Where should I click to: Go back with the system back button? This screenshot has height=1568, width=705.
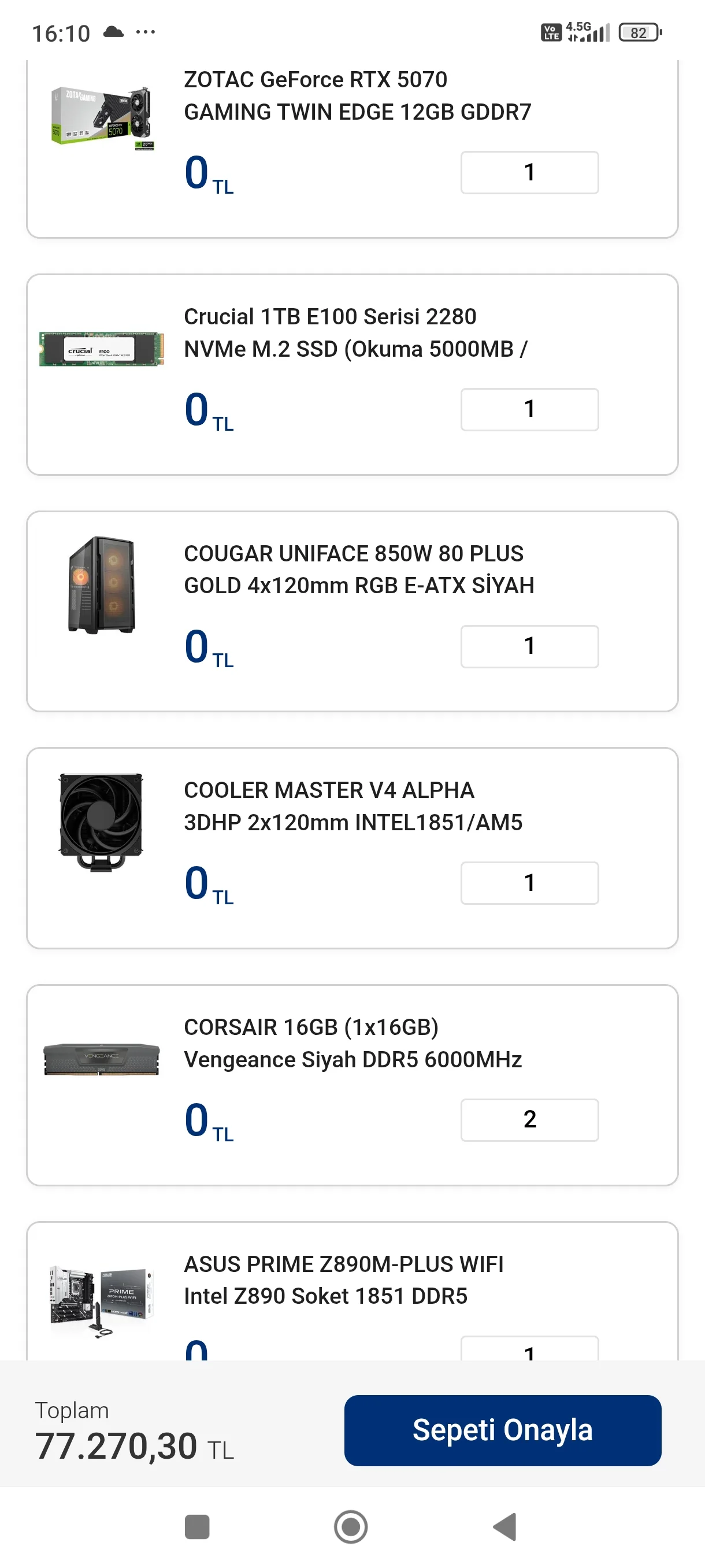(505, 1526)
